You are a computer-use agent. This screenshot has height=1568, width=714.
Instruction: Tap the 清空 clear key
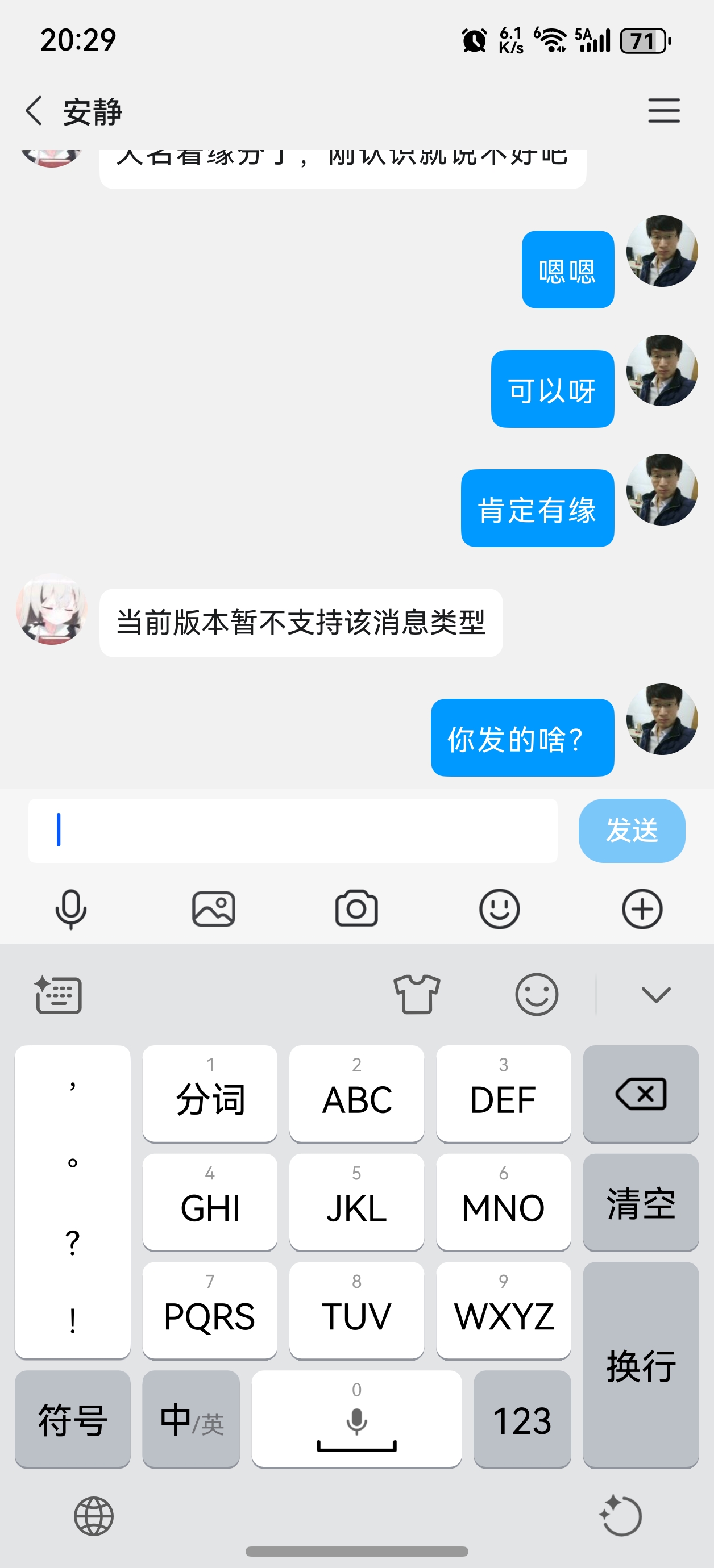point(640,1202)
